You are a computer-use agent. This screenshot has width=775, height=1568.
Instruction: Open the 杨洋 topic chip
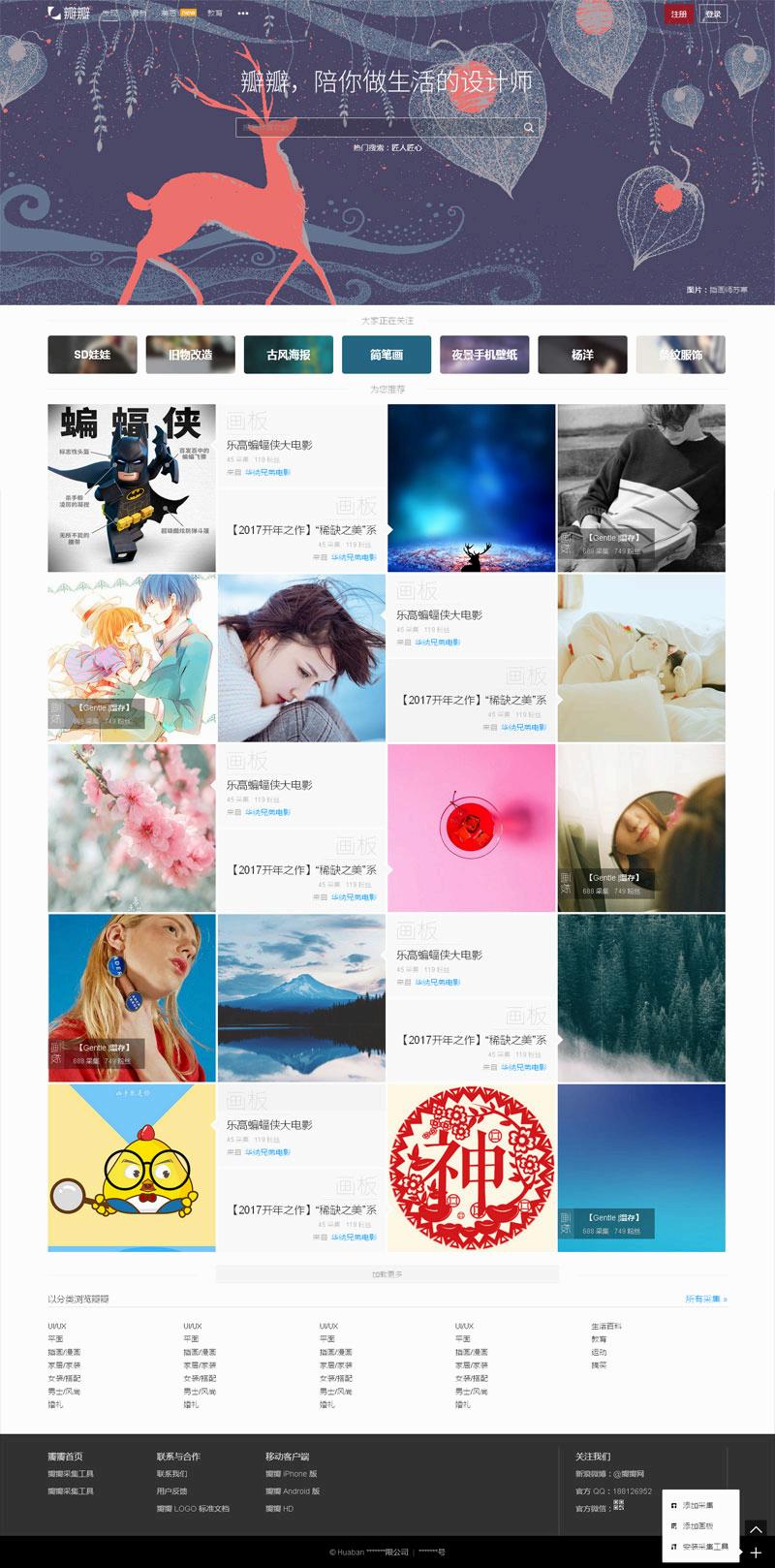582,355
